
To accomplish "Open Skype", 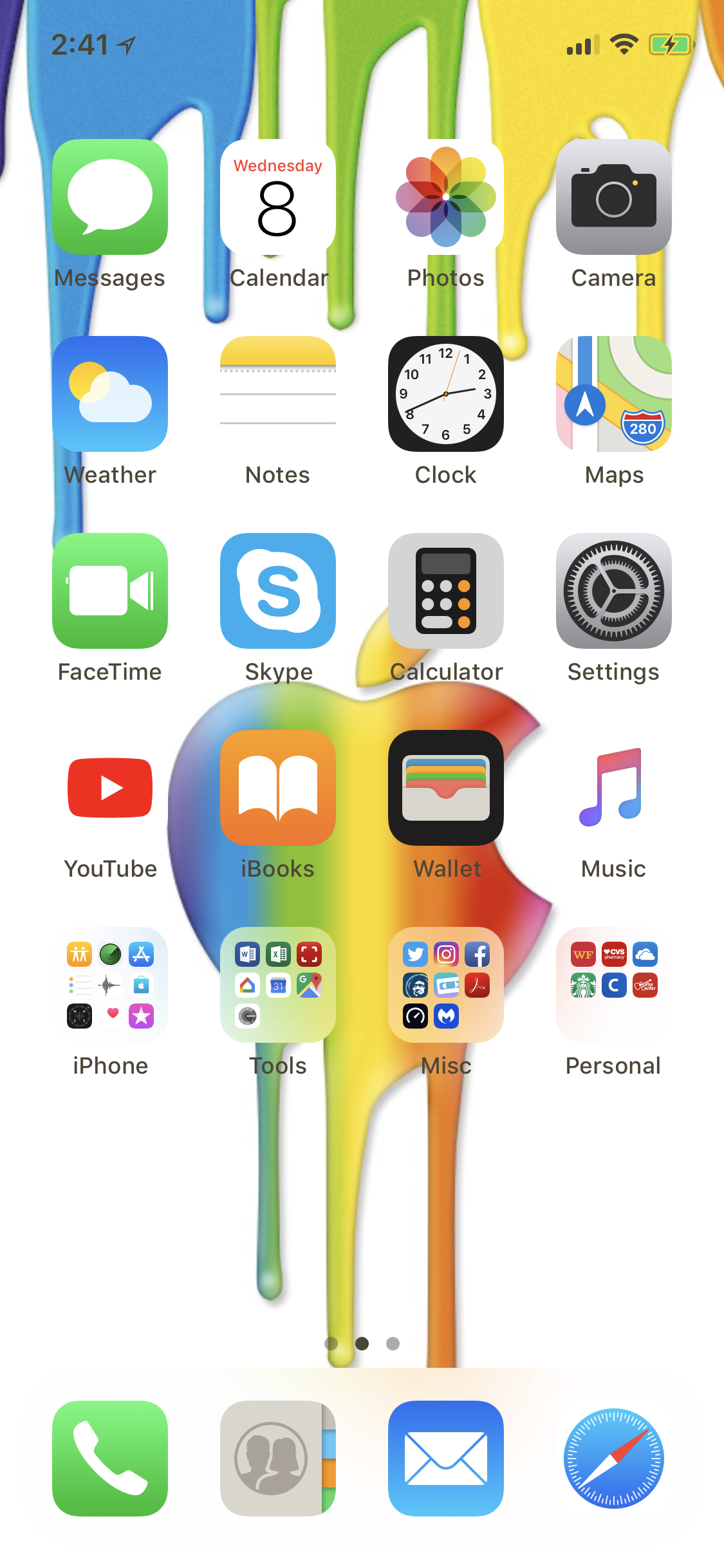I will (x=278, y=591).
